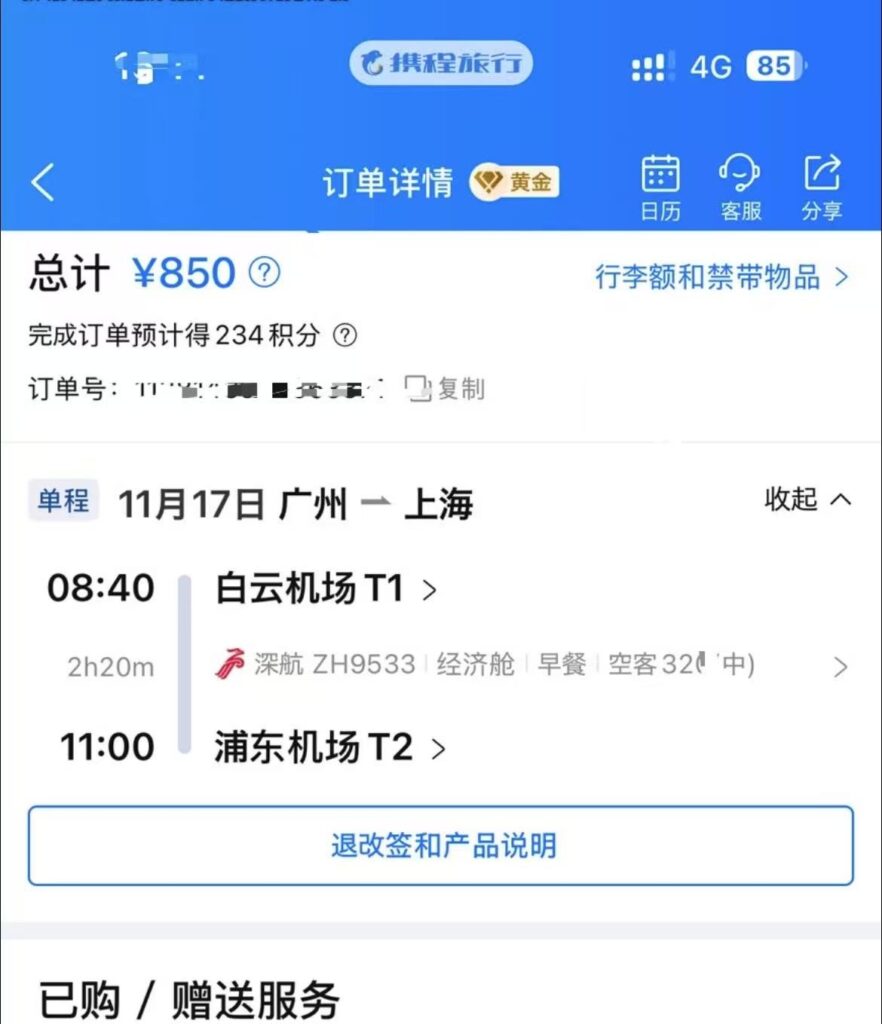Copy the order number with 复制

pos(446,389)
